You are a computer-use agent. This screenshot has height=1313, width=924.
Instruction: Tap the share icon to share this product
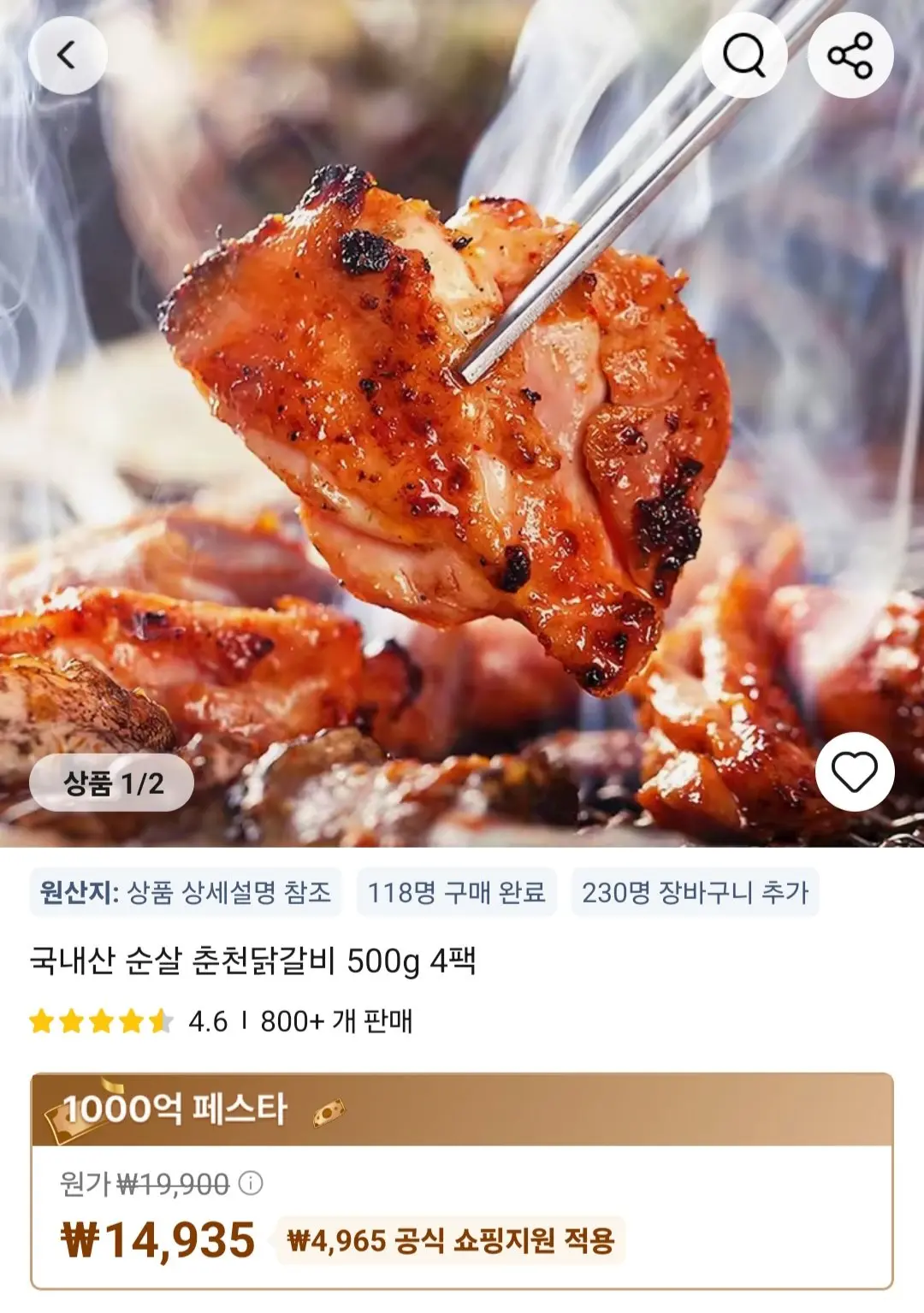[851, 54]
